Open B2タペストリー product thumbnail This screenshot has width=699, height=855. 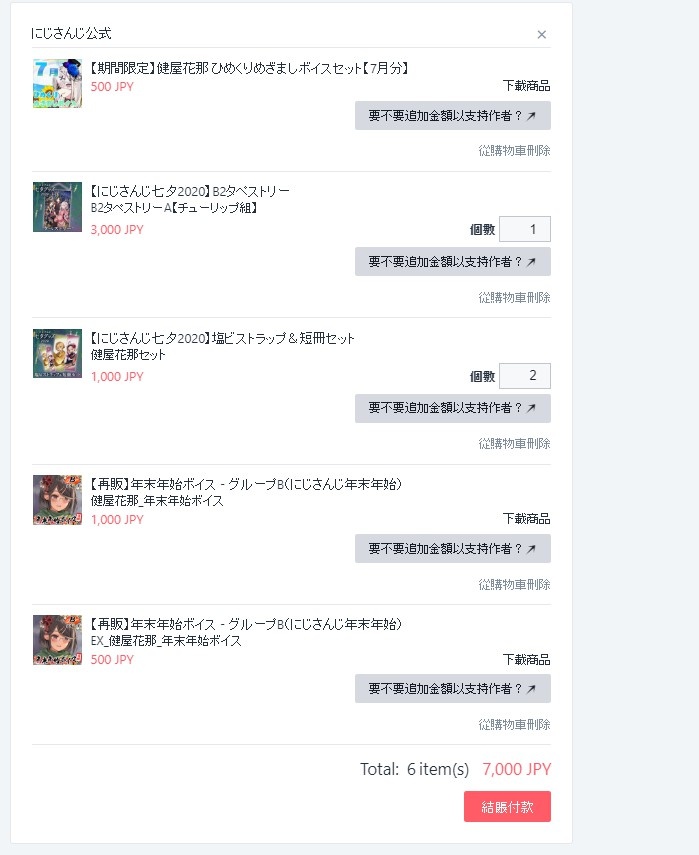[57, 207]
